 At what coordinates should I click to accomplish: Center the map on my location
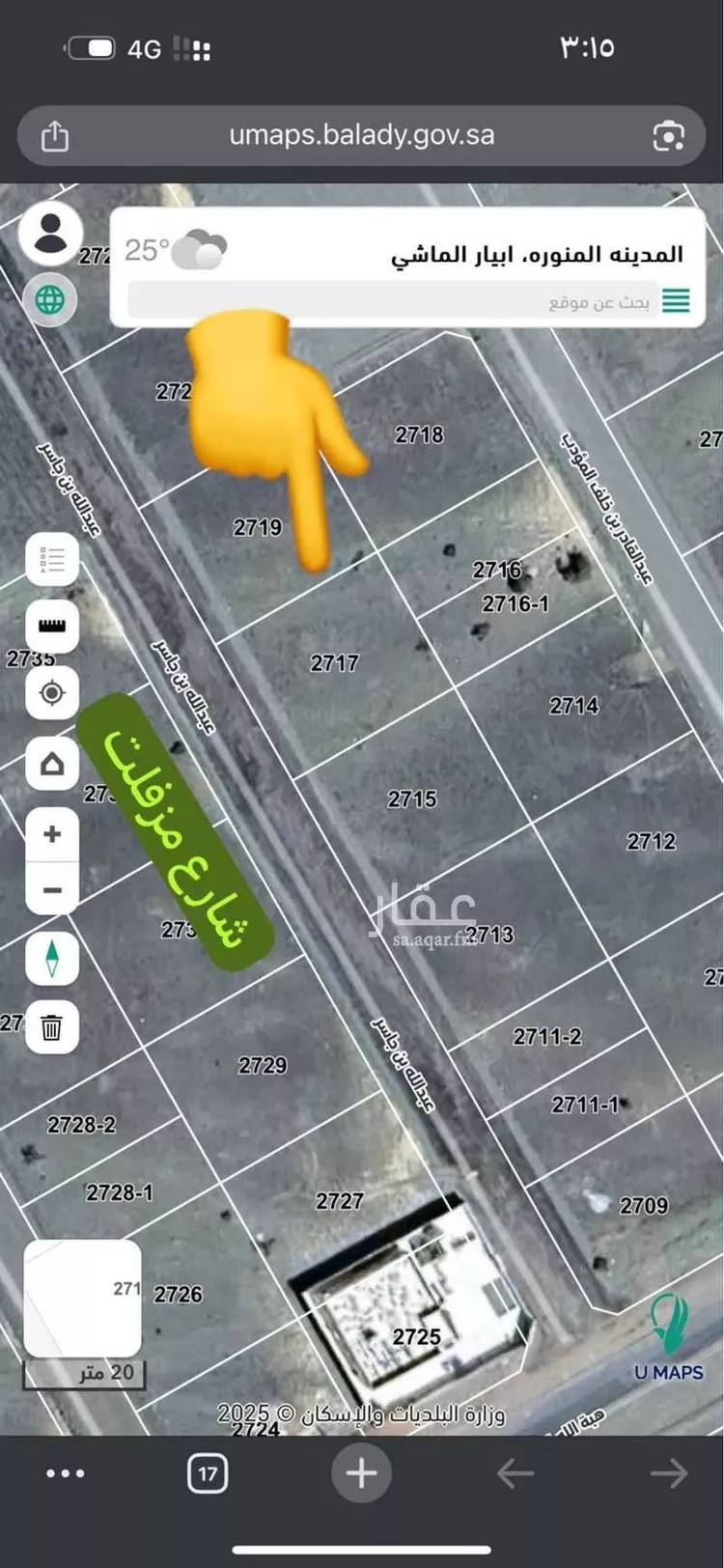point(52,693)
